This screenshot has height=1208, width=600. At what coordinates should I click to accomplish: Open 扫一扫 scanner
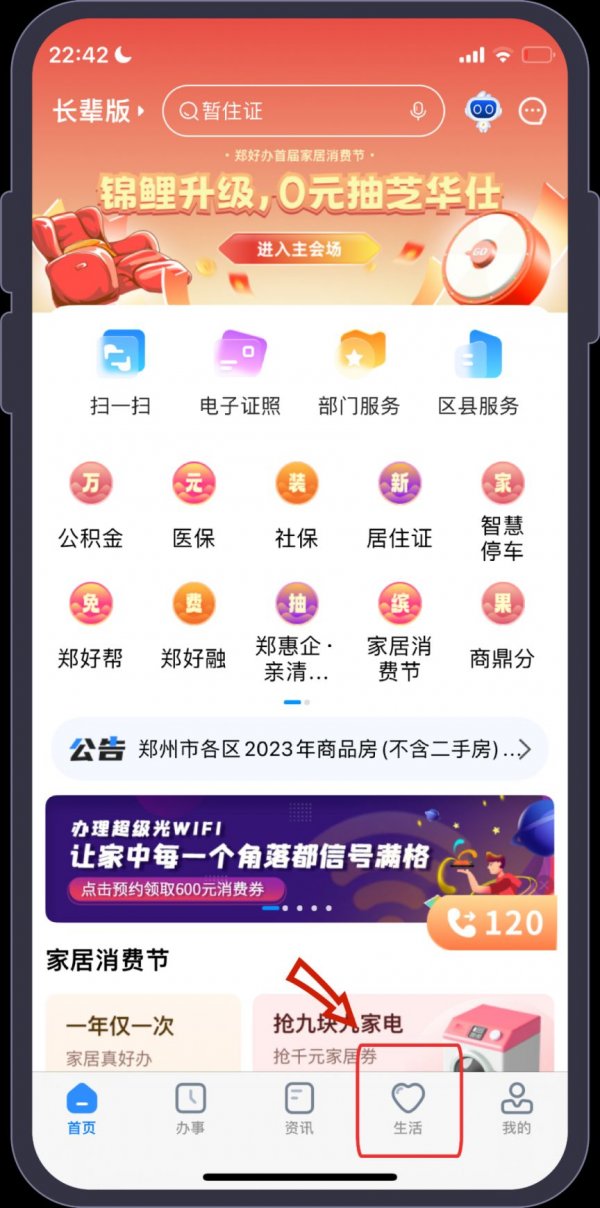point(121,372)
